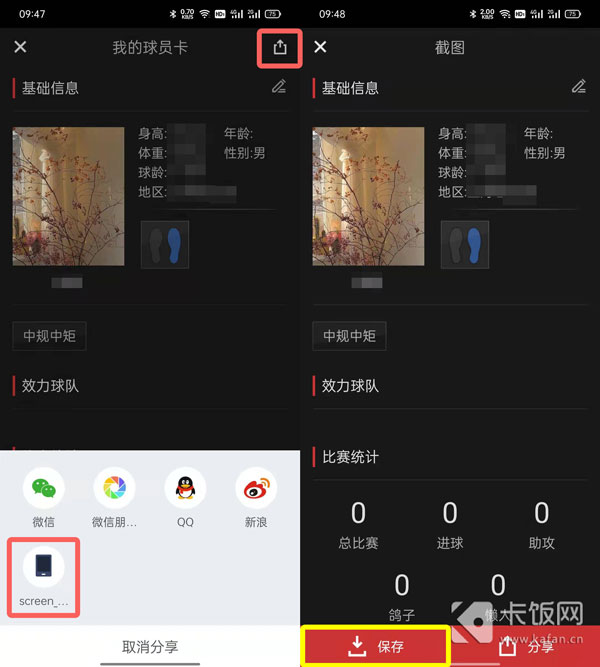Image resolution: width=600 pixels, height=667 pixels.
Task: Close the 我的球员卡 screen
Action: click(x=20, y=47)
